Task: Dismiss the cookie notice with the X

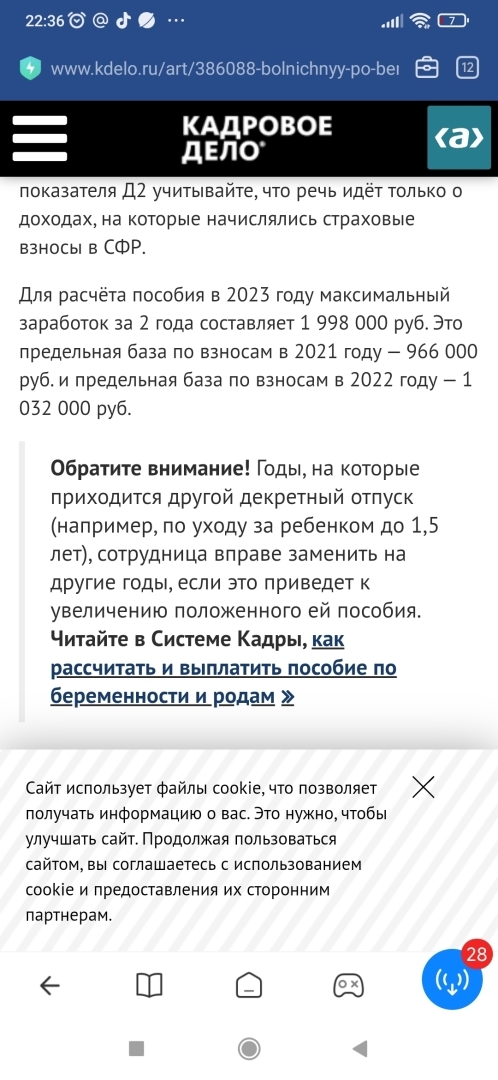Action: [x=423, y=787]
